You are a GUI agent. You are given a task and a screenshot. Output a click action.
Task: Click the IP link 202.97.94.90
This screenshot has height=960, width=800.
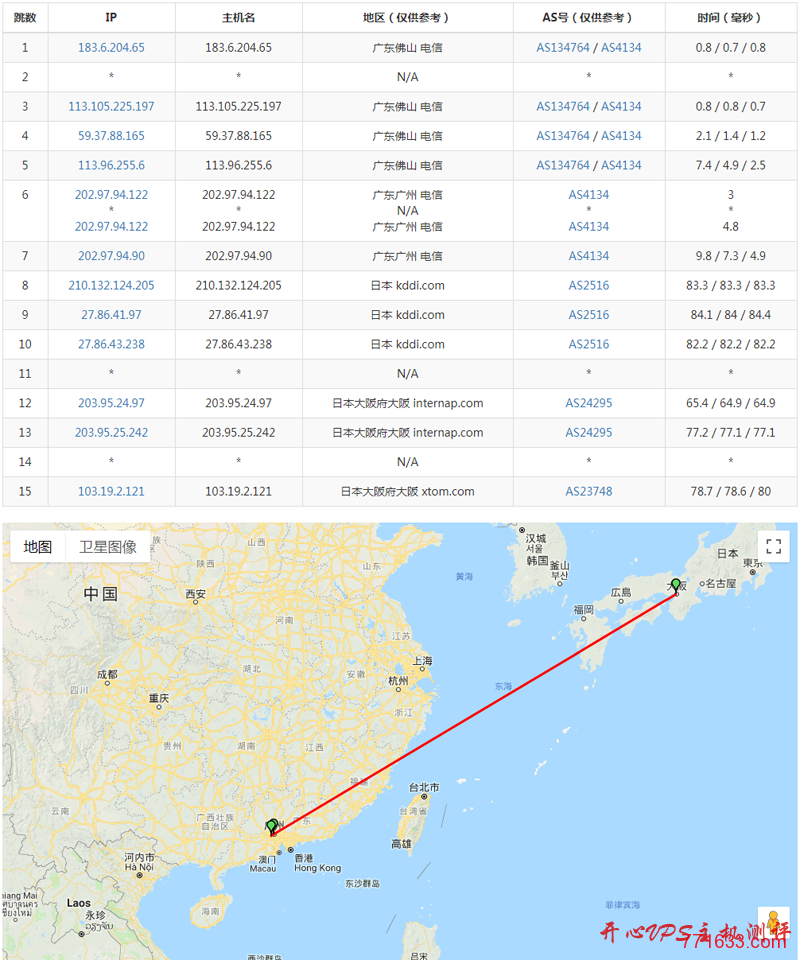pos(110,256)
